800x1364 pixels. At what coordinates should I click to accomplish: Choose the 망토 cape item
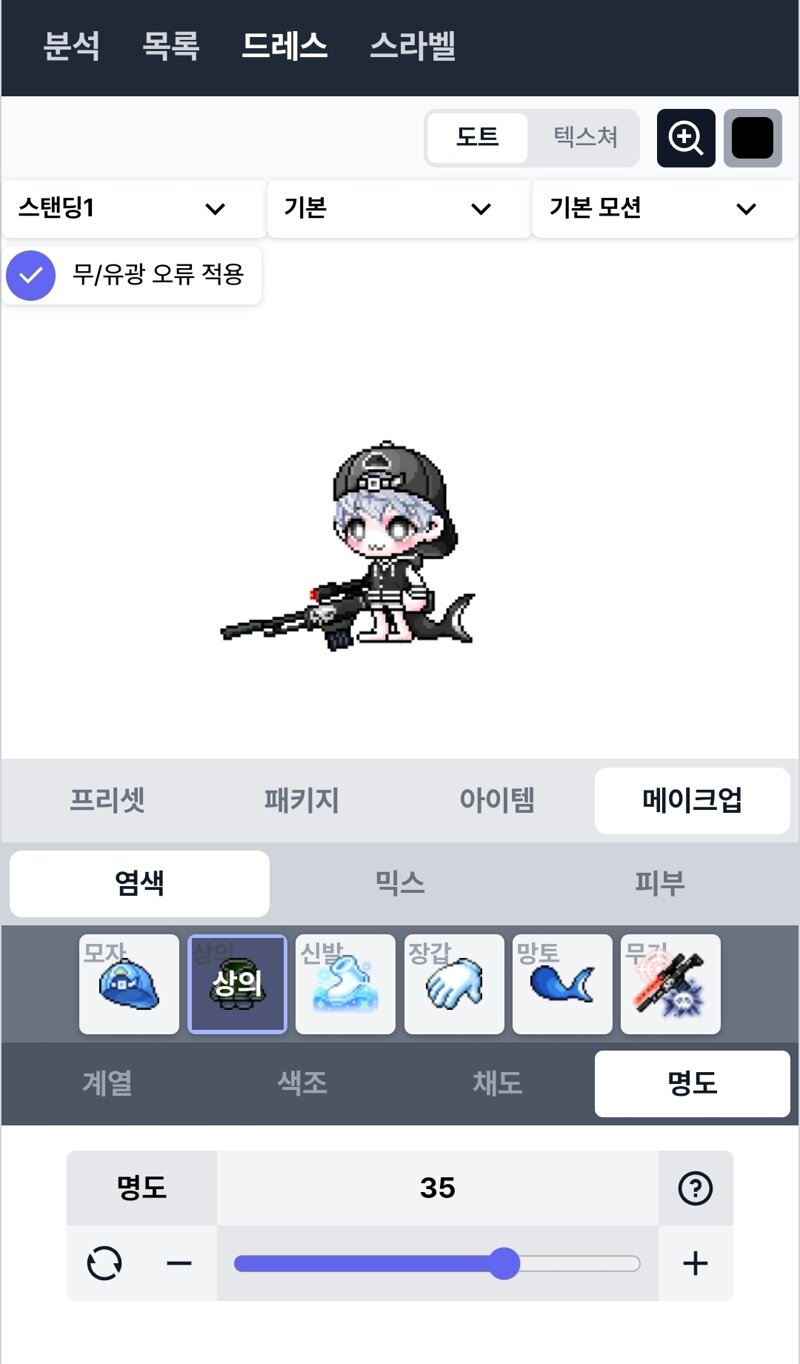pyautogui.click(x=562, y=984)
